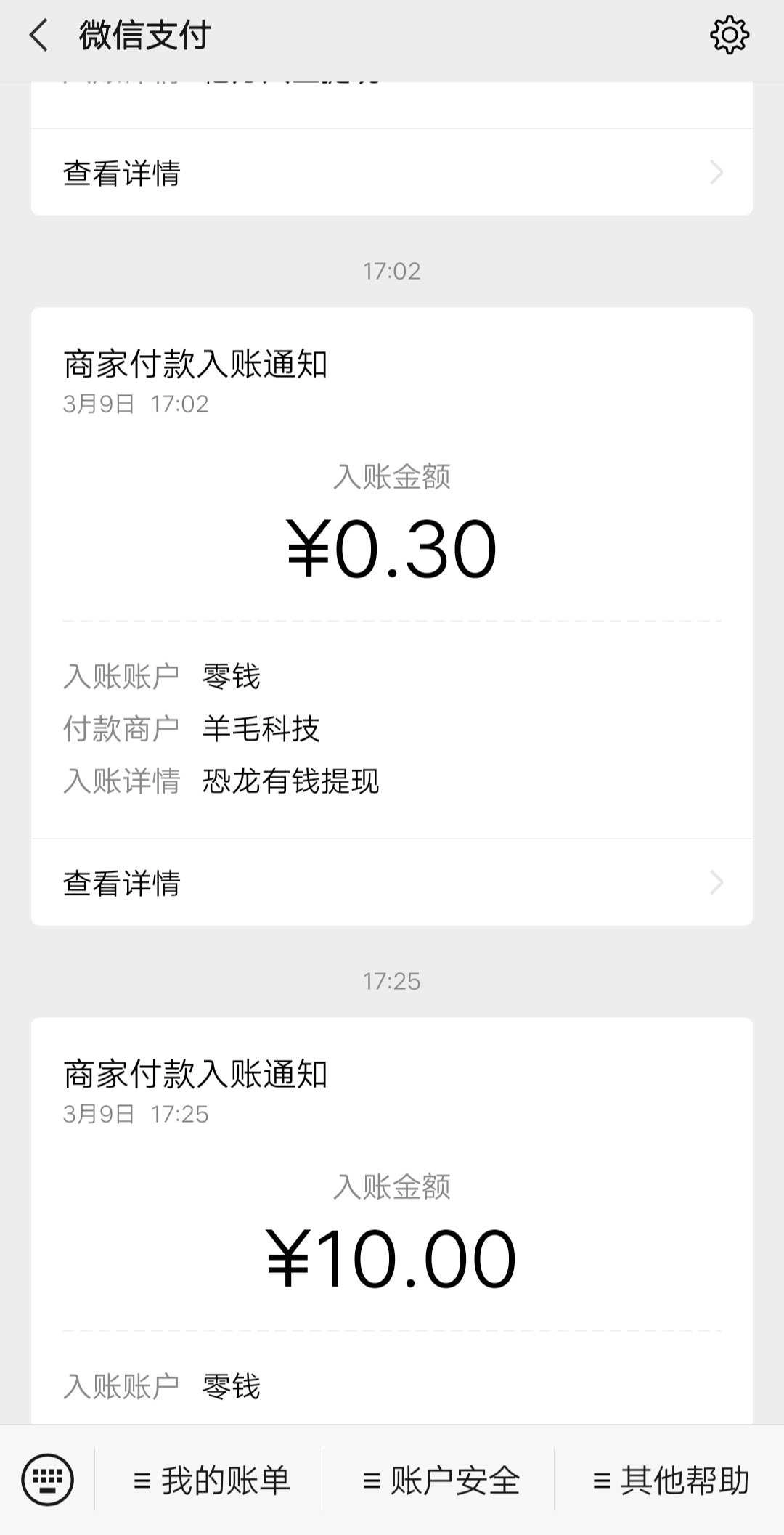Image resolution: width=784 pixels, height=1535 pixels.
Task: Open the 我的账单 menu
Action: click(x=211, y=1481)
